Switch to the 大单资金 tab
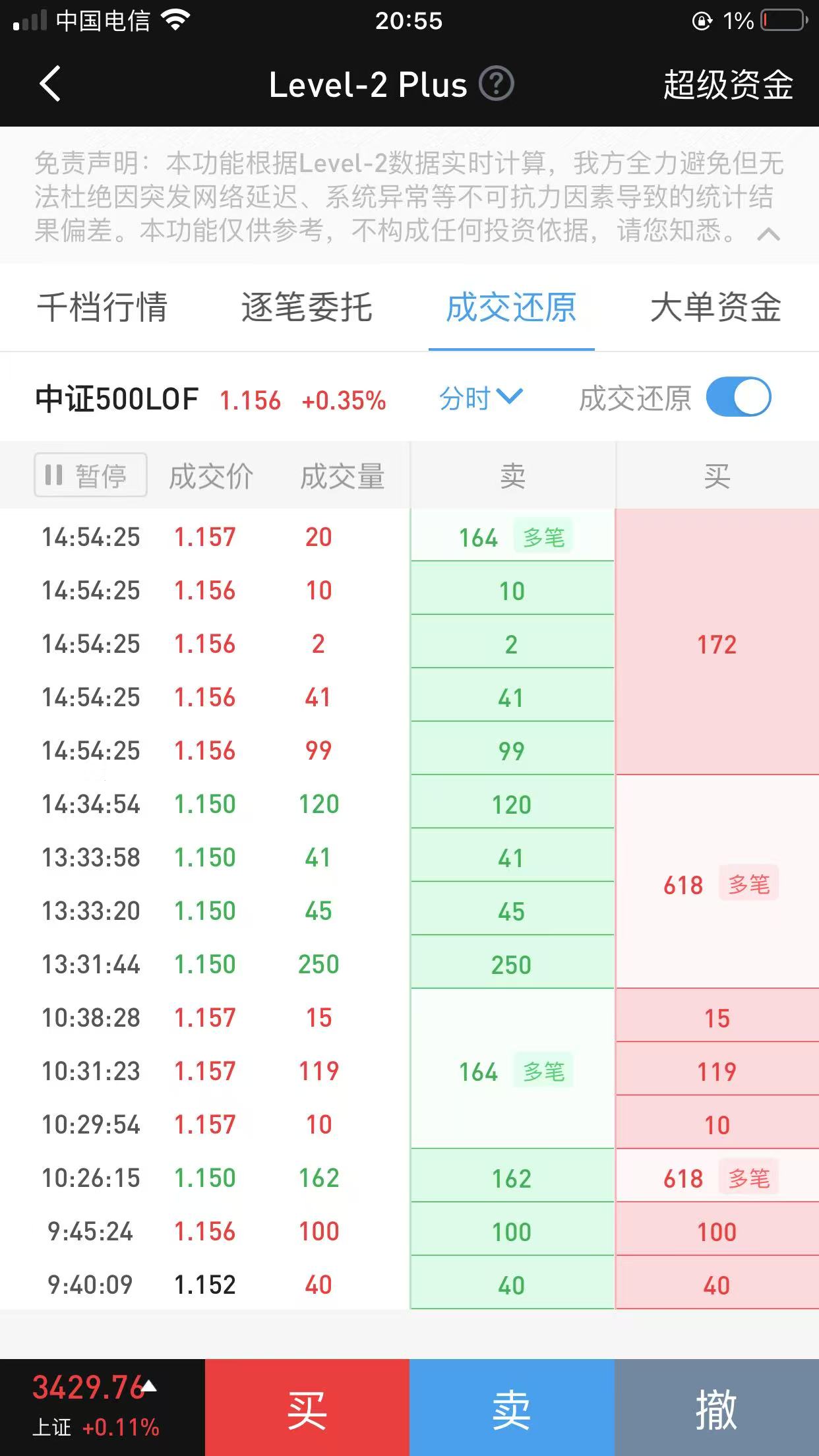The image size is (819, 1456). (716, 307)
